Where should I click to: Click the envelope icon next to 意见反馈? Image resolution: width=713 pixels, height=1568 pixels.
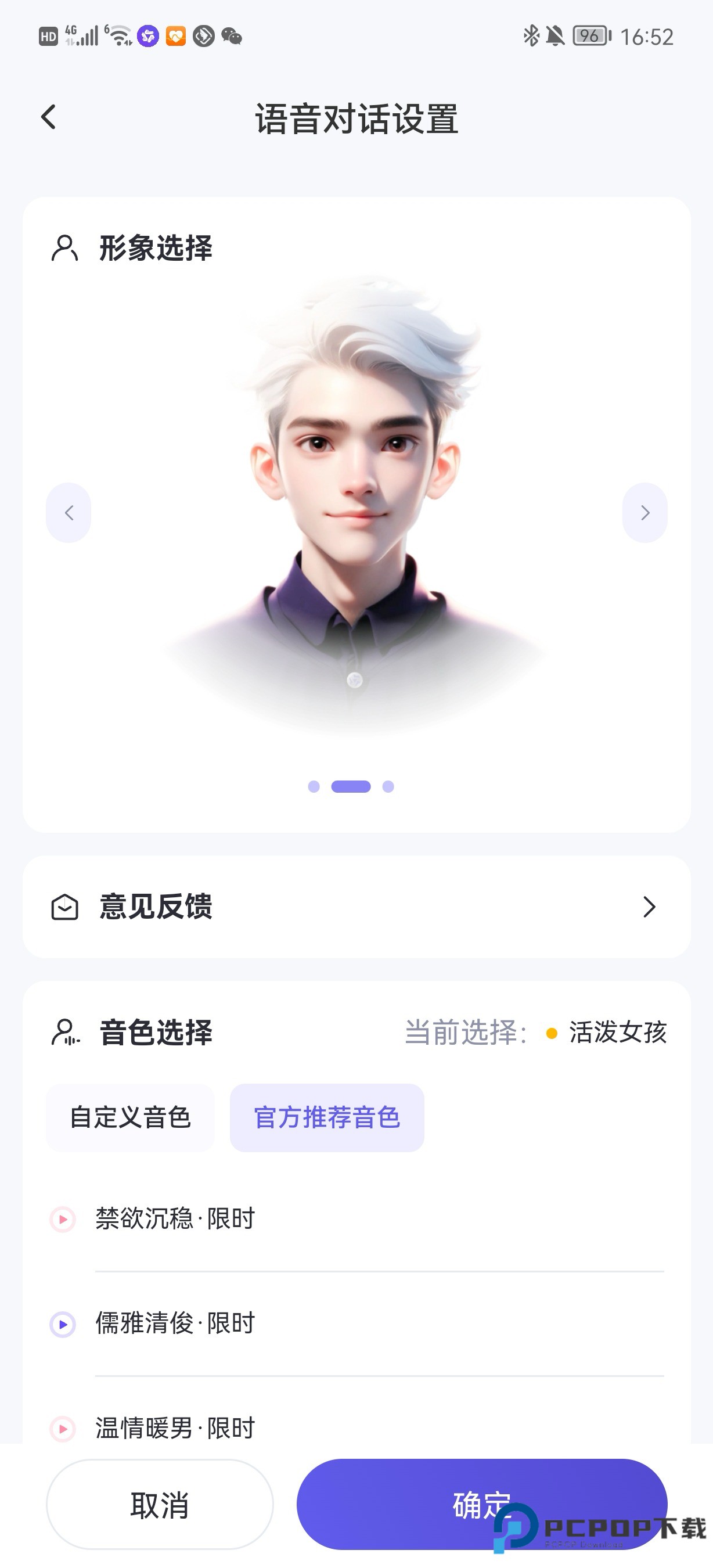pos(64,908)
